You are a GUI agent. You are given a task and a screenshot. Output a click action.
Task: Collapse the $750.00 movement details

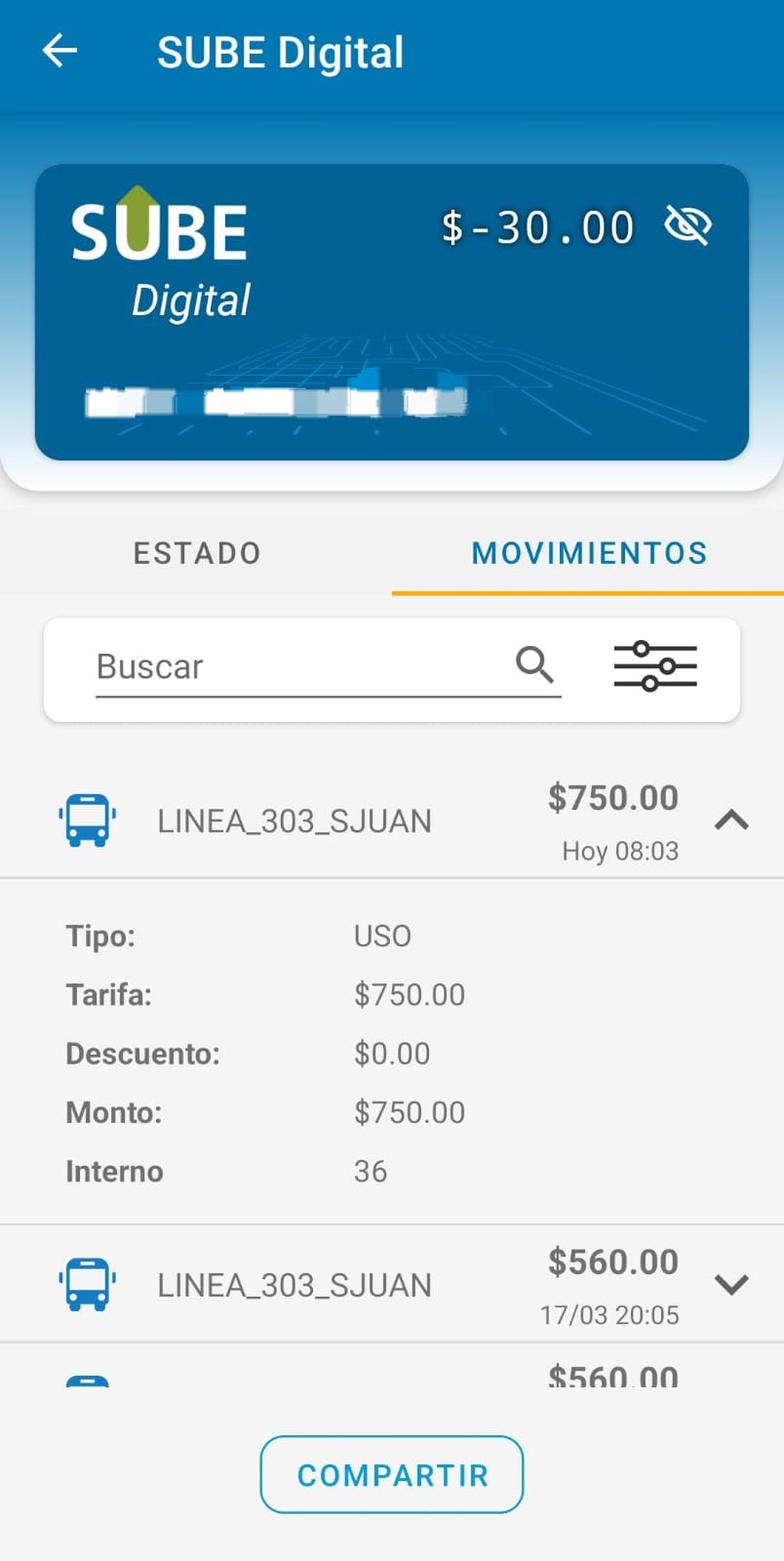(732, 820)
